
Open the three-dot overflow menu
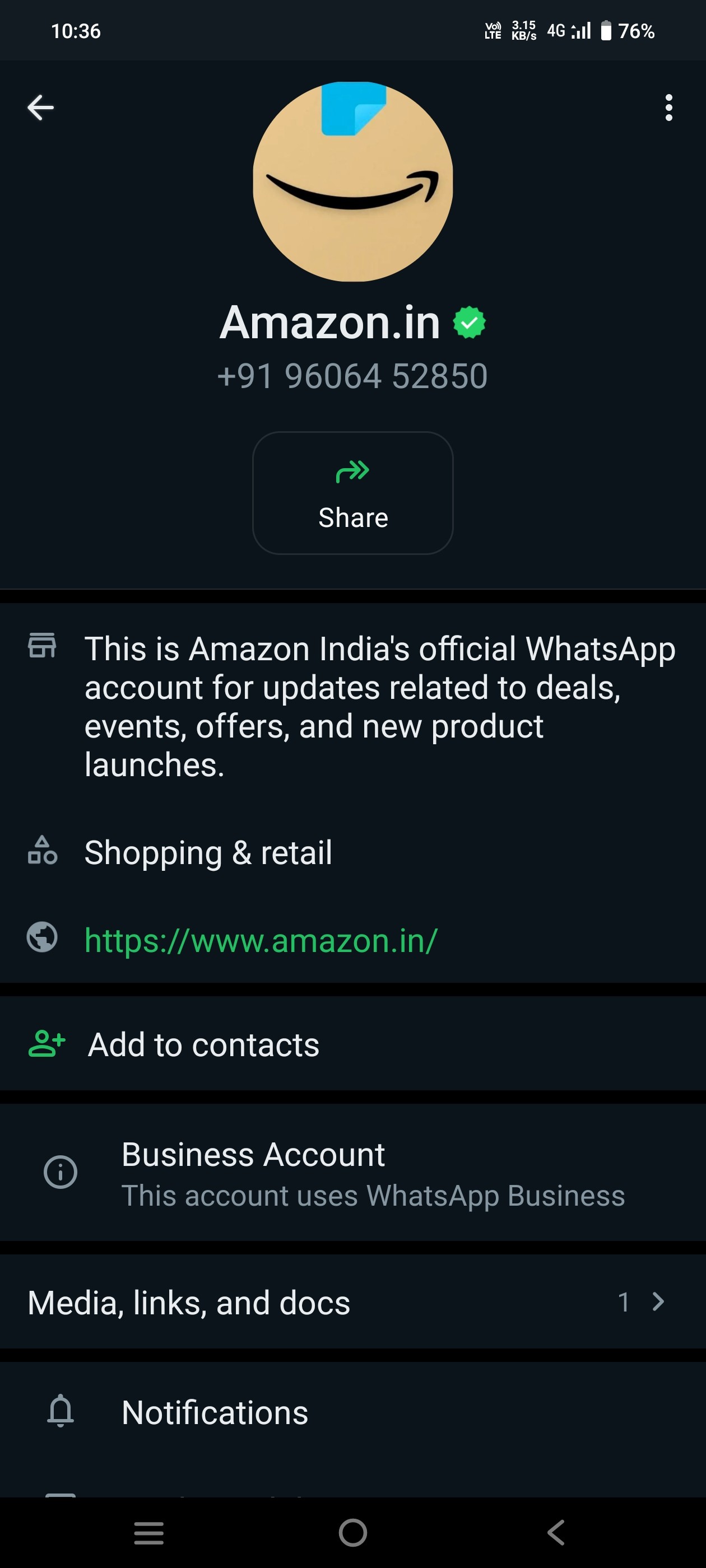tap(668, 108)
